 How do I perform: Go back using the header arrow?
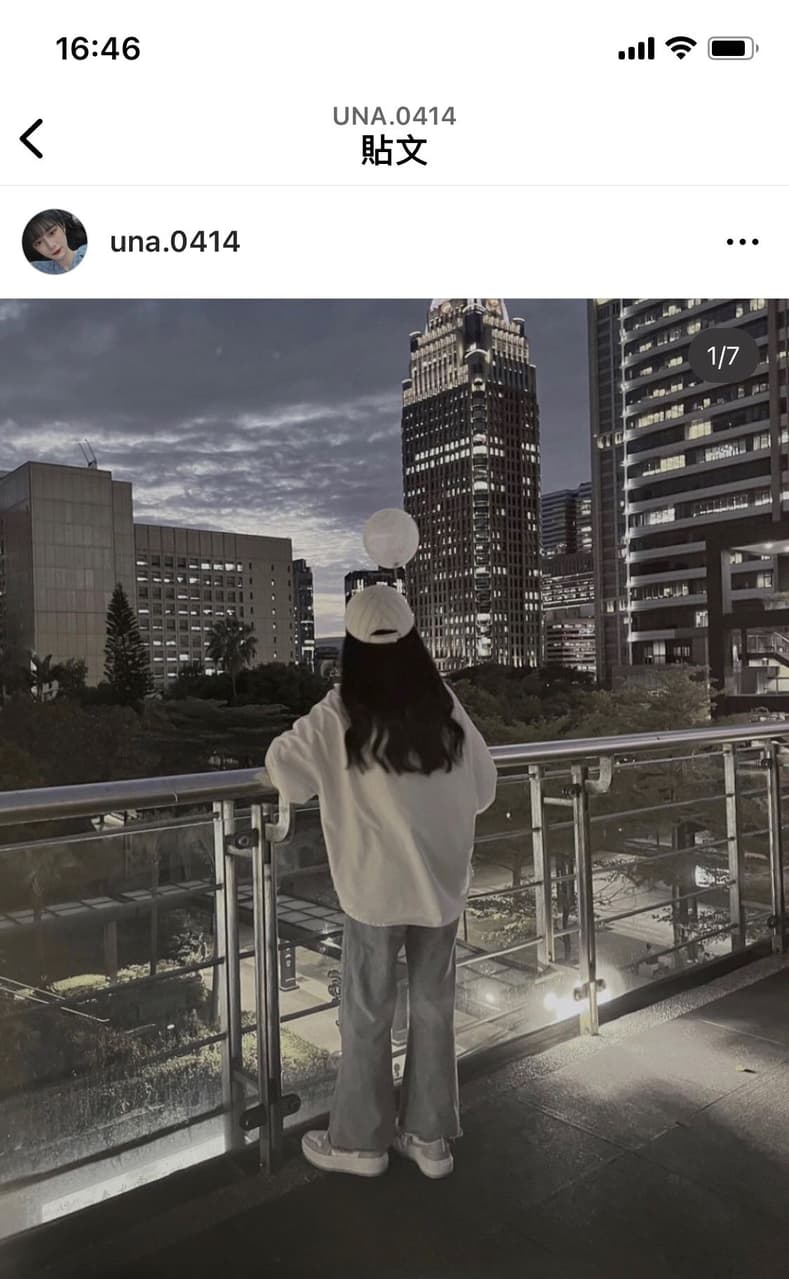point(32,138)
